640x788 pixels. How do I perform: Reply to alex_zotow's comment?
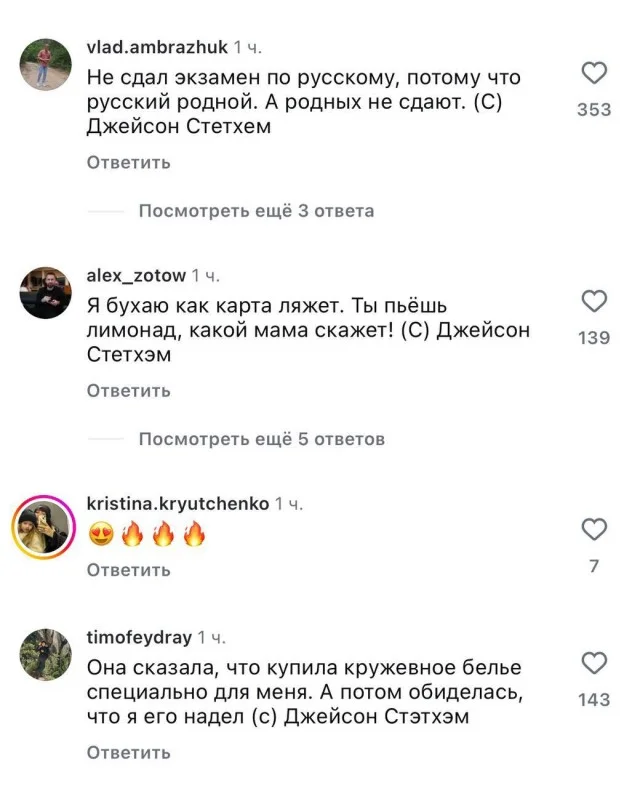coord(128,390)
